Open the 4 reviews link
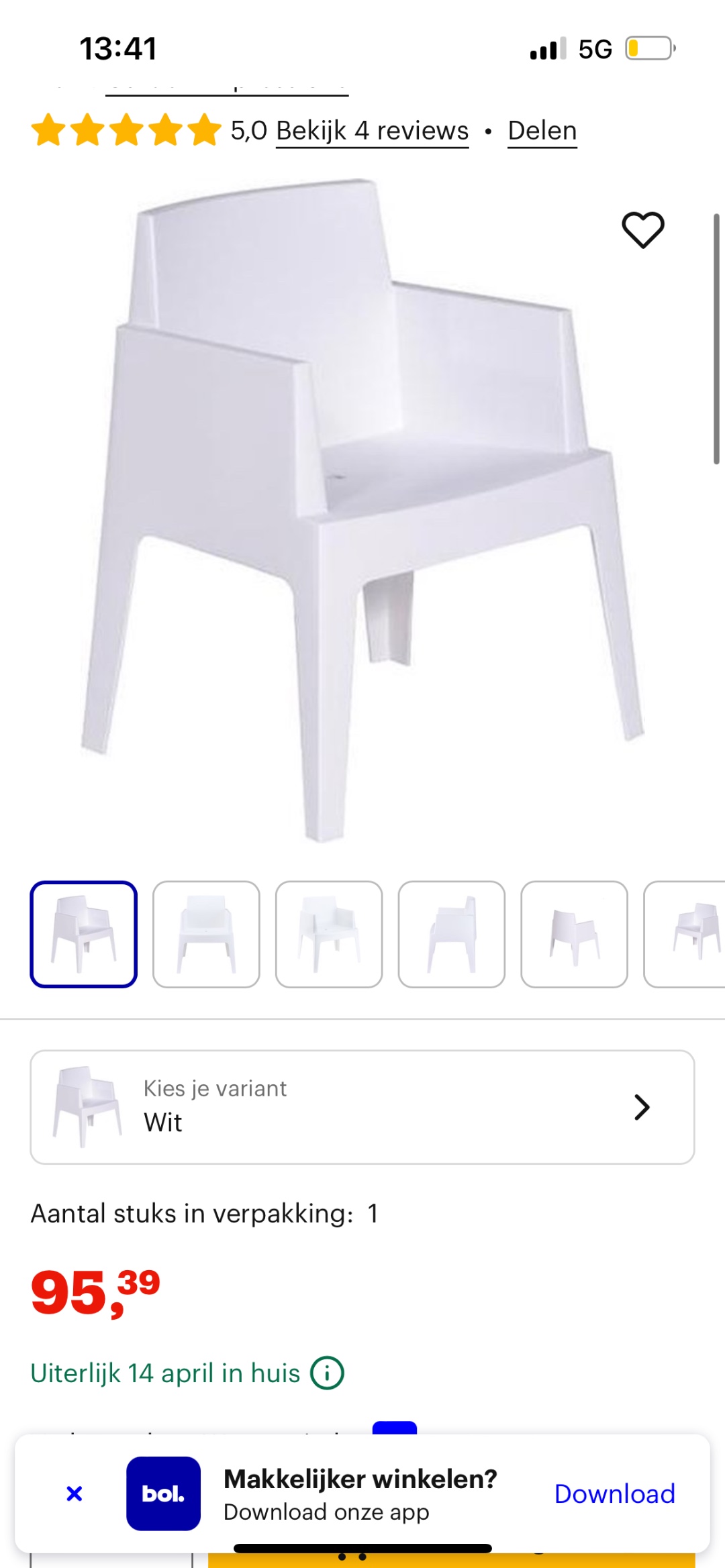The image size is (725, 1568). 372,131
